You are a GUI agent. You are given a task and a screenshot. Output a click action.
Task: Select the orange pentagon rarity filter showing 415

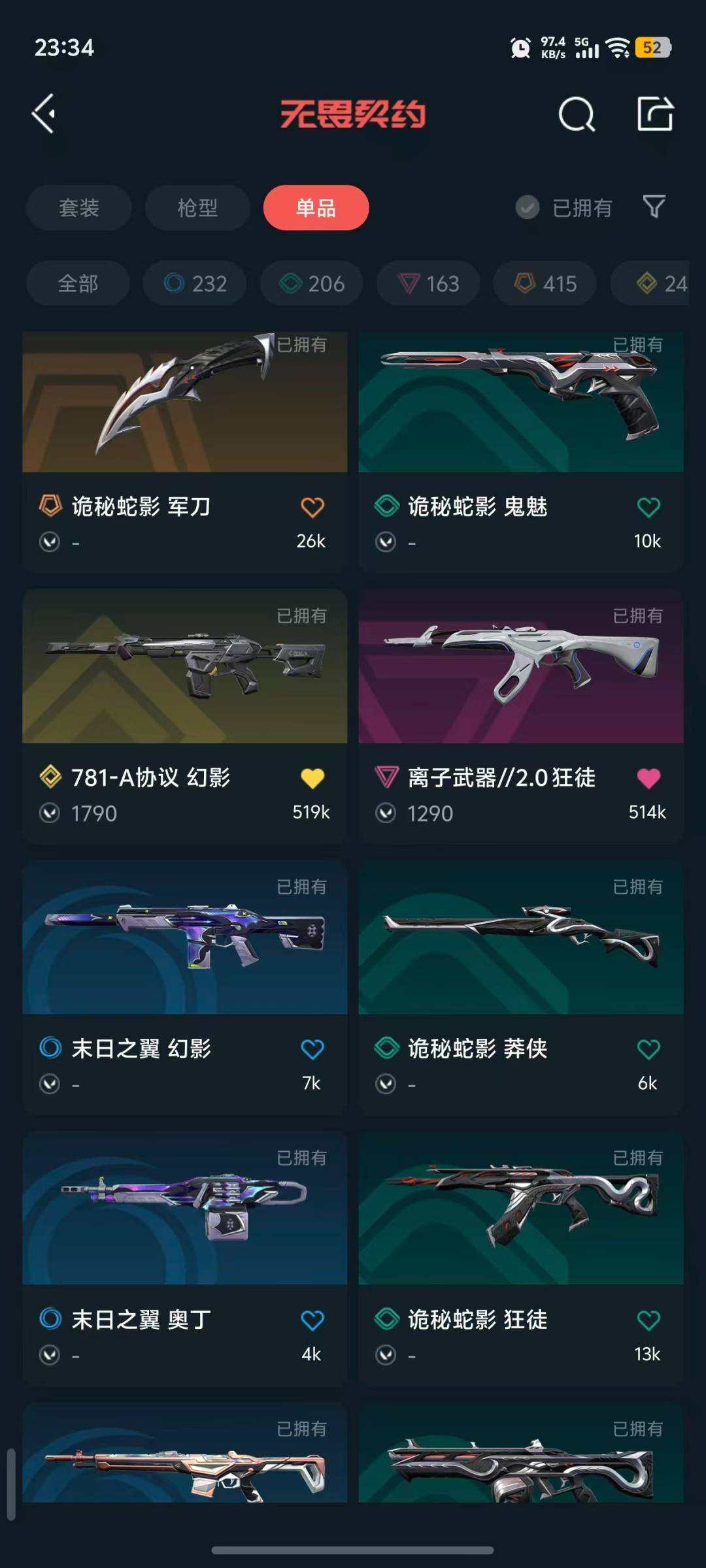click(545, 284)
